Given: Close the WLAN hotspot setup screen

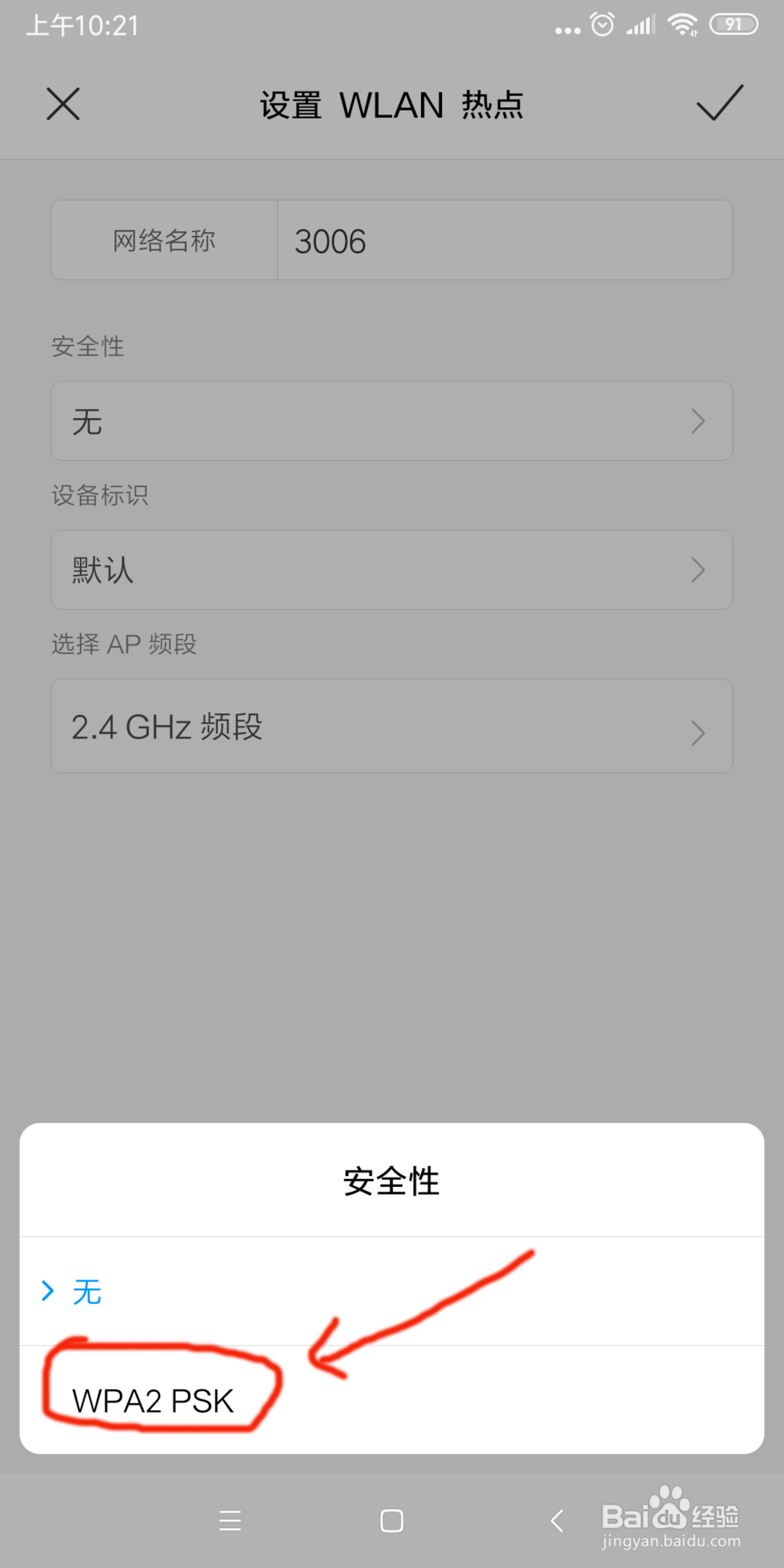Looking at the screenshot, I should tap(63, 104).
